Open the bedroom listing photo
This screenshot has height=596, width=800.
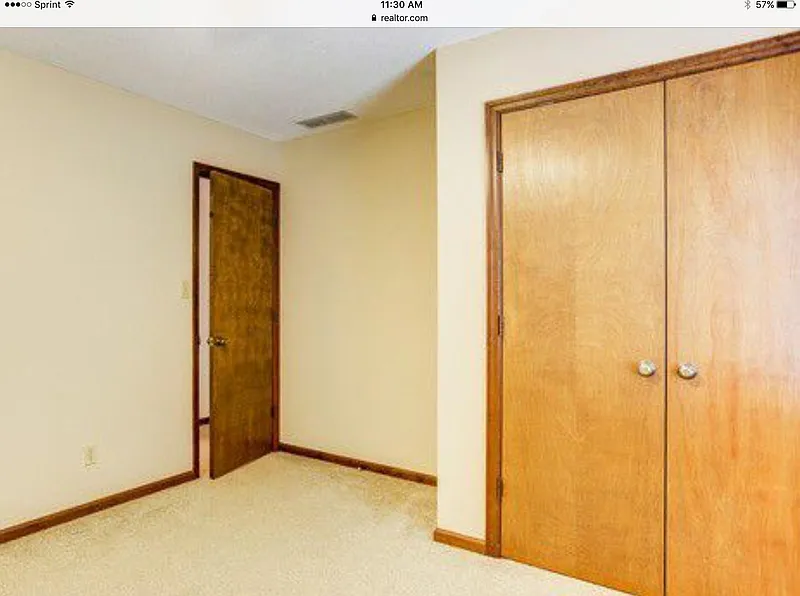400,310
